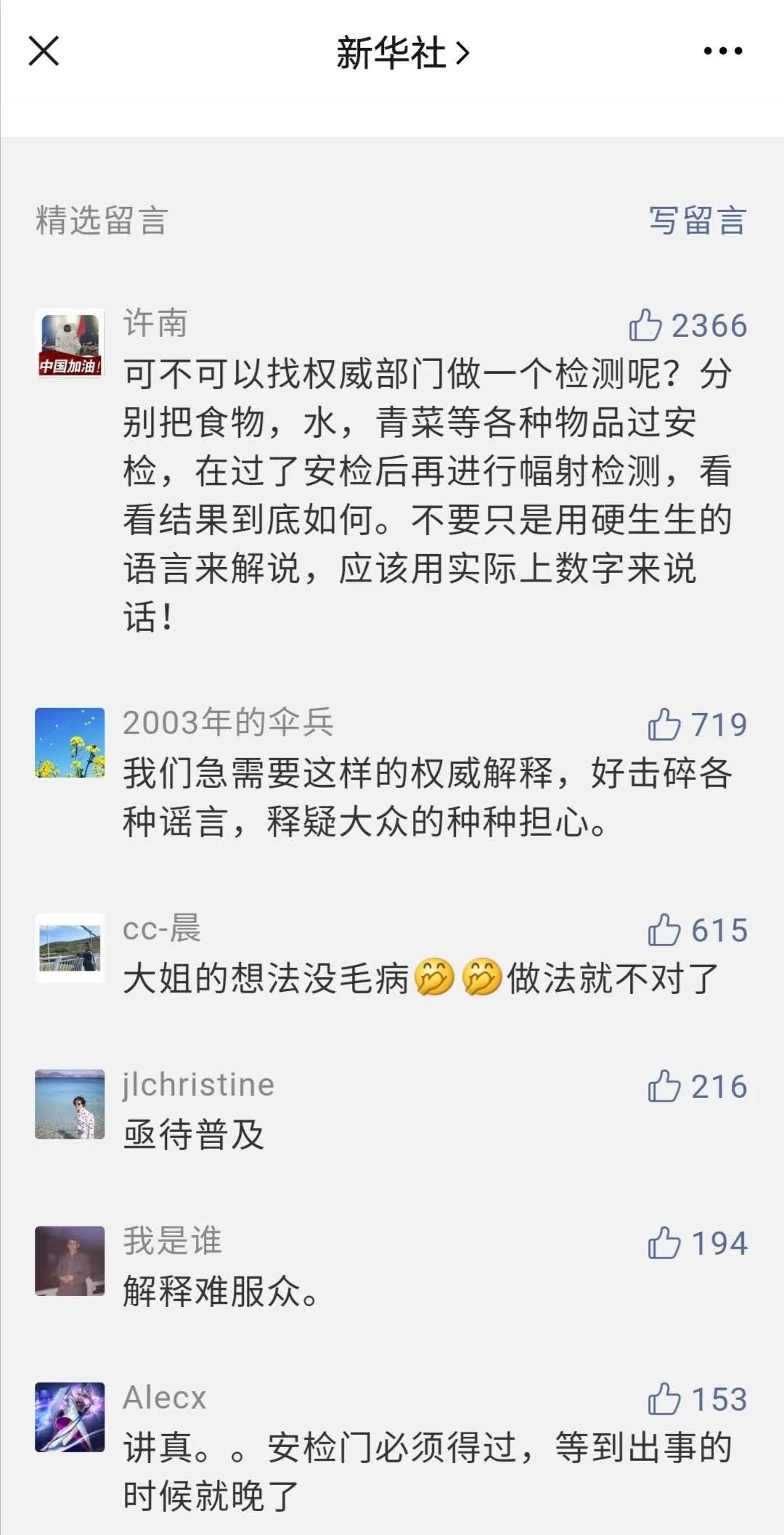This screenshot has width=784, height=1535.
Task: Close the article page
Action: (x=44, y=52)
